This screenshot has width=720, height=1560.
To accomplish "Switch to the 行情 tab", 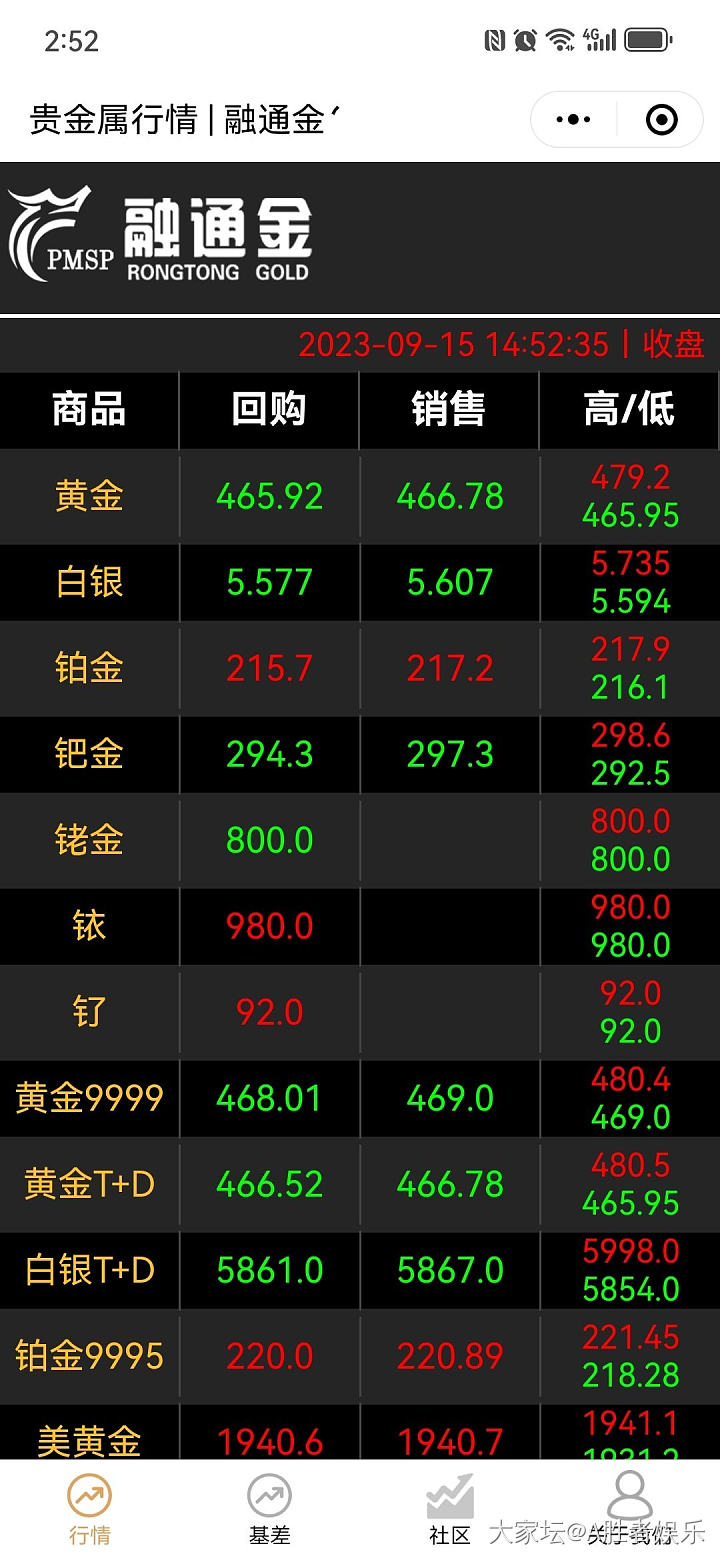I will coord(90,1510).
